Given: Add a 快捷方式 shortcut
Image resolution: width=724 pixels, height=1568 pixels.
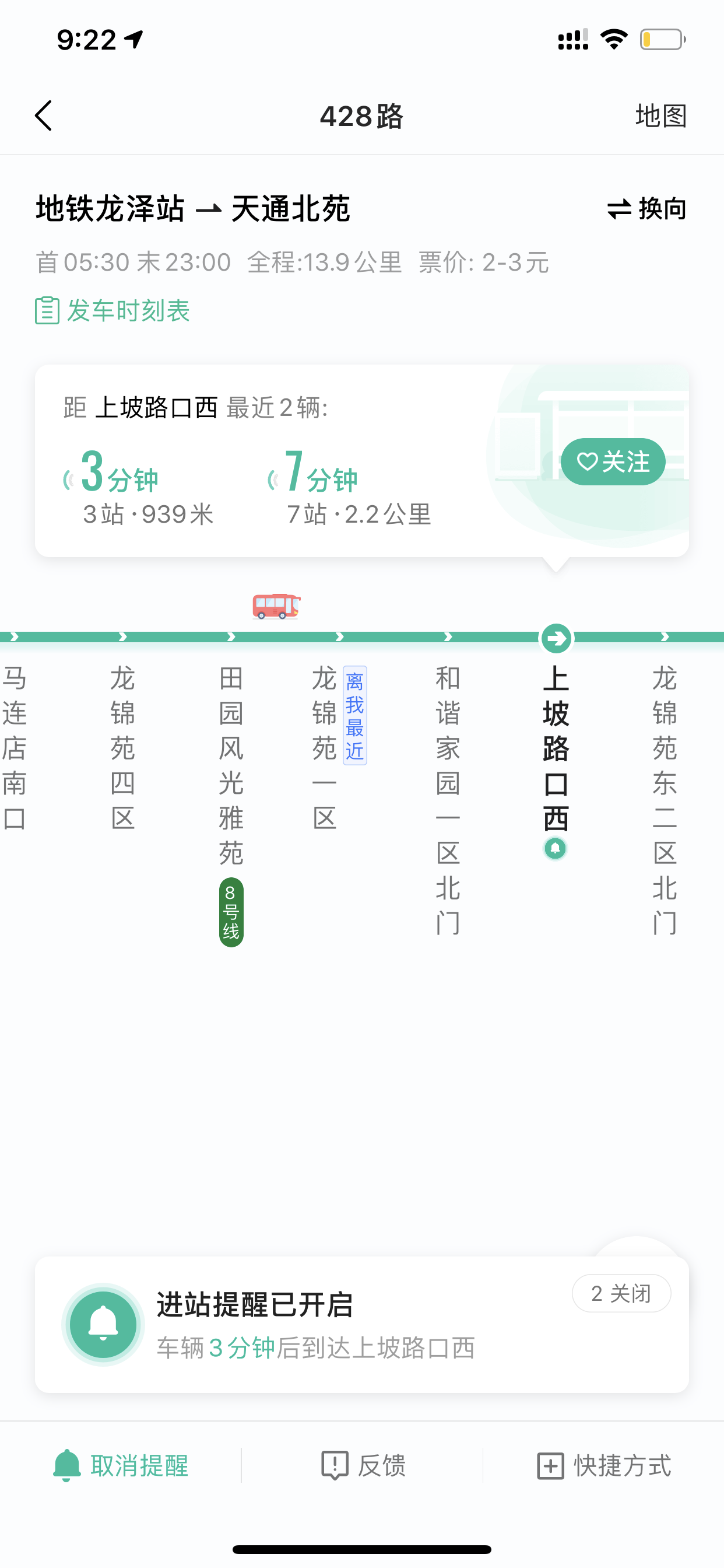Looking at the screenshot, I should 603,1465.
